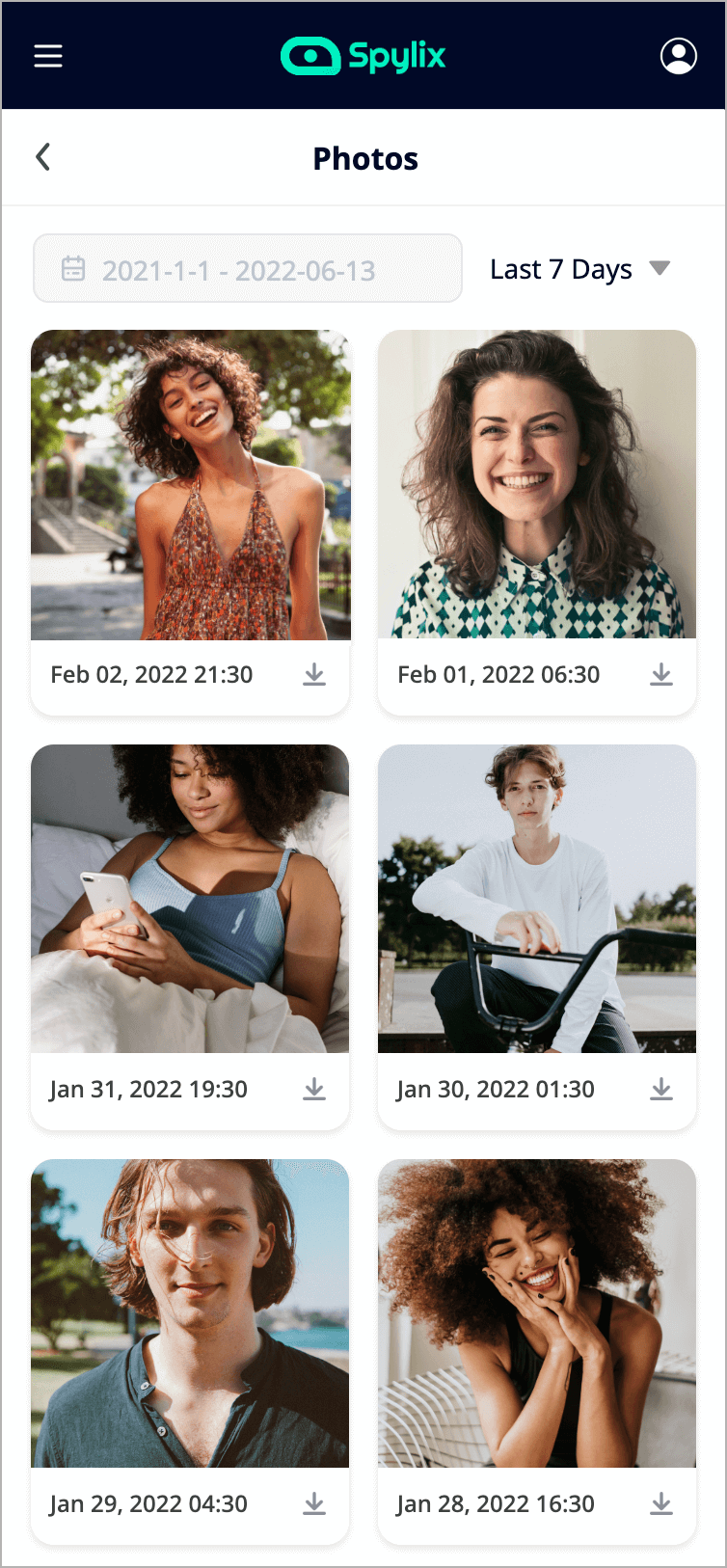Download the Jan 28, 2022 16:30 photo
The height and width of the screenshot is (1568, 727).
point(661,1504)
